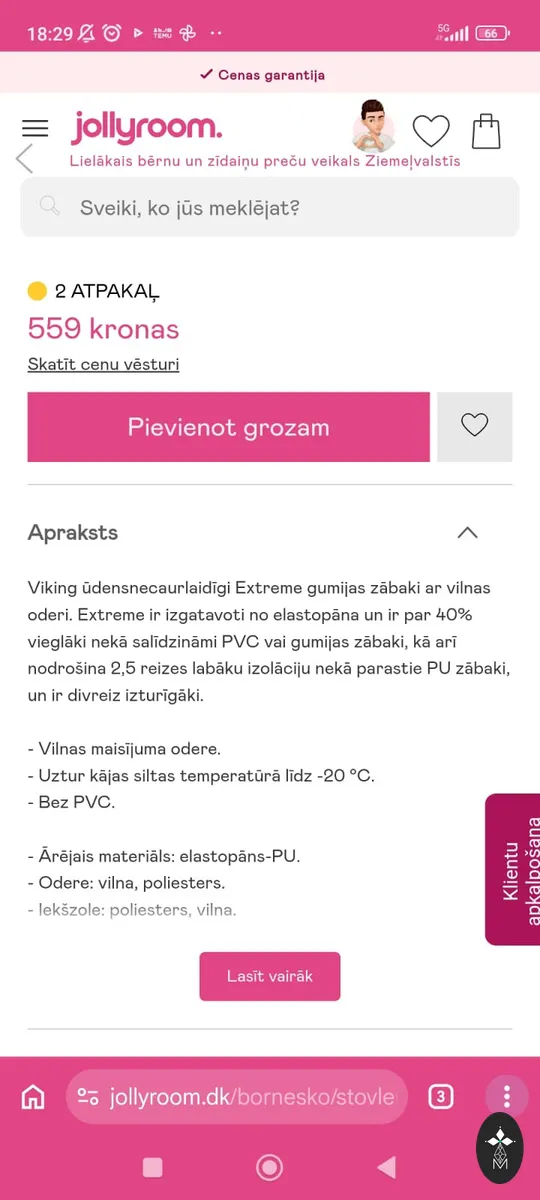
Task: Add product to favorites with heart button
Action: coord(475,427)
